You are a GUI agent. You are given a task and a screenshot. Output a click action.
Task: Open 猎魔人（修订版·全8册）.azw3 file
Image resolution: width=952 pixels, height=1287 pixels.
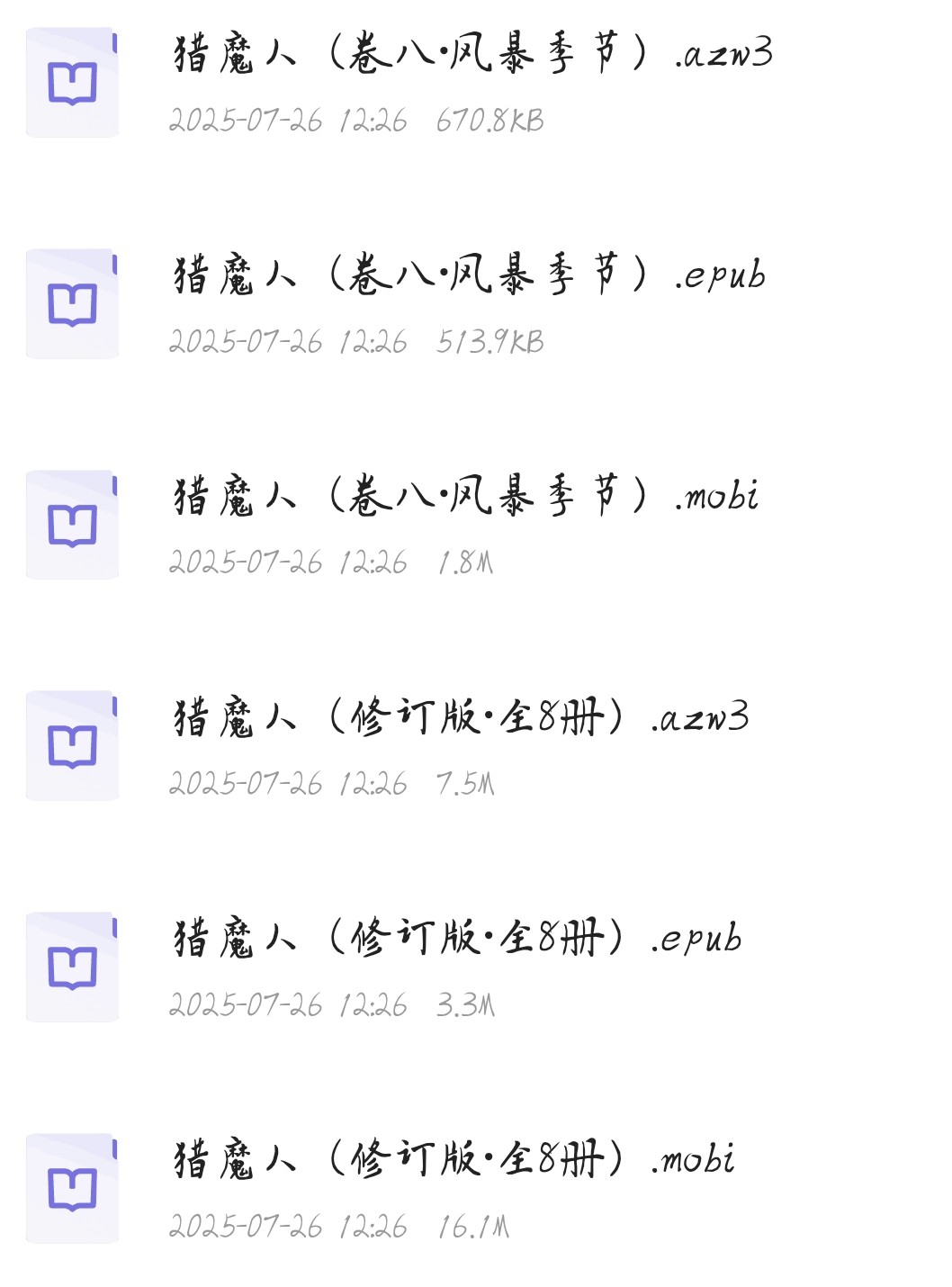(460, 718)
